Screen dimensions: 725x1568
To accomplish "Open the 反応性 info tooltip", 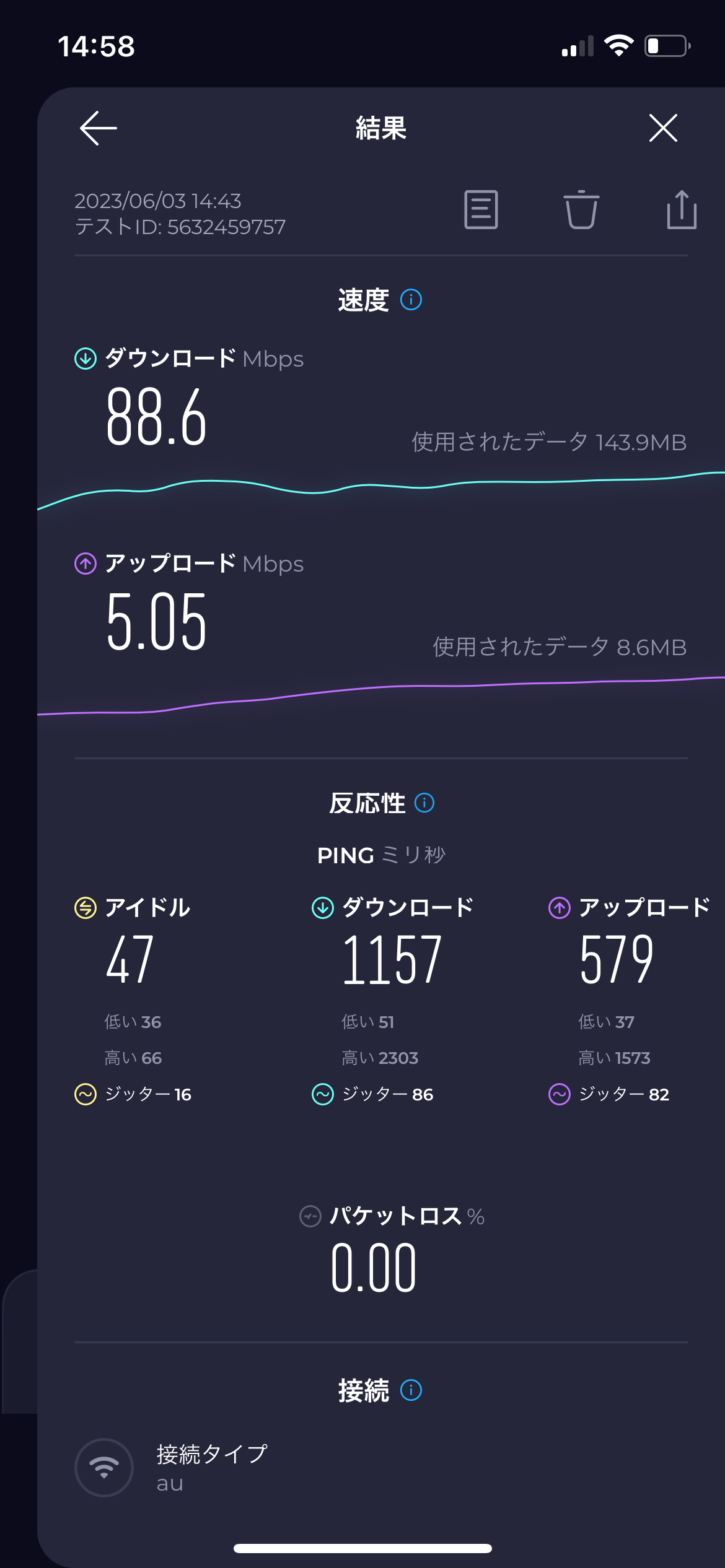I will 424,803.
